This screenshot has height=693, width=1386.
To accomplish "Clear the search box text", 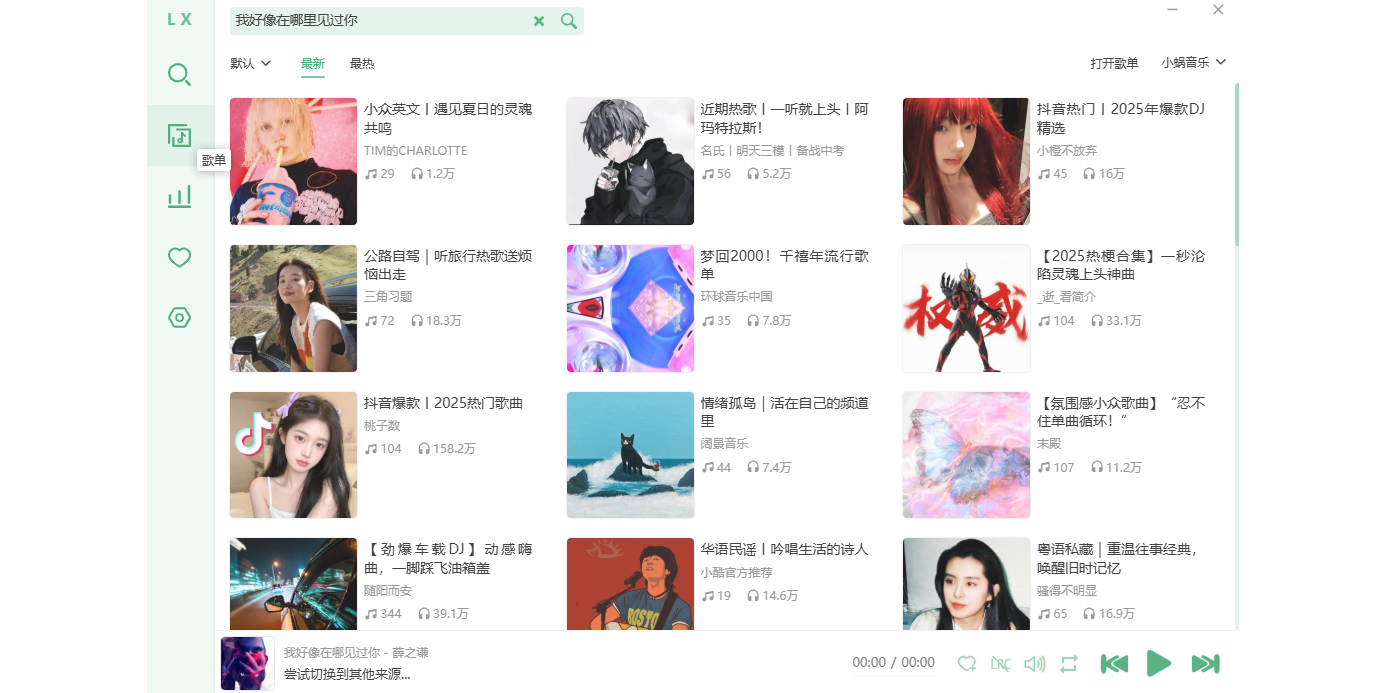I will [x=539, y=21].
